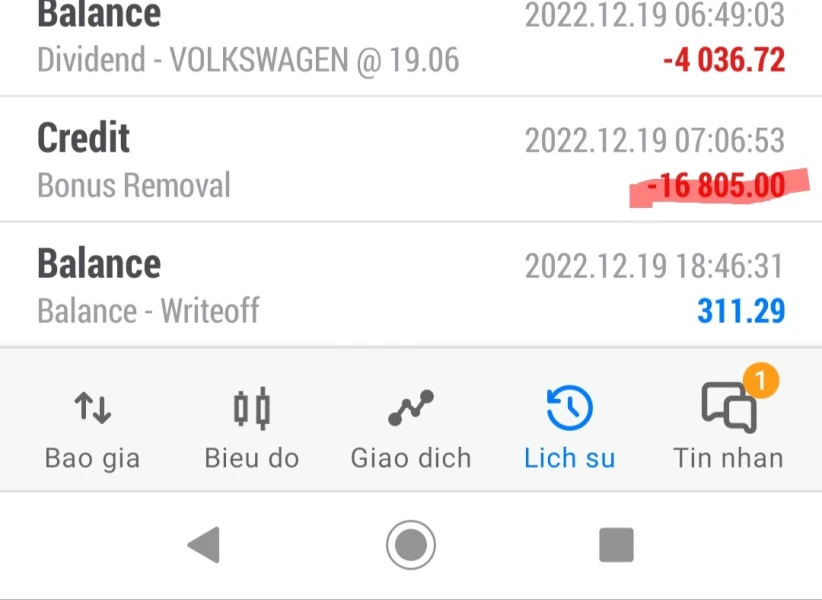Select the Lich su history tab
This screenshot has width=822, height=600.
click(x=569, y=426)
